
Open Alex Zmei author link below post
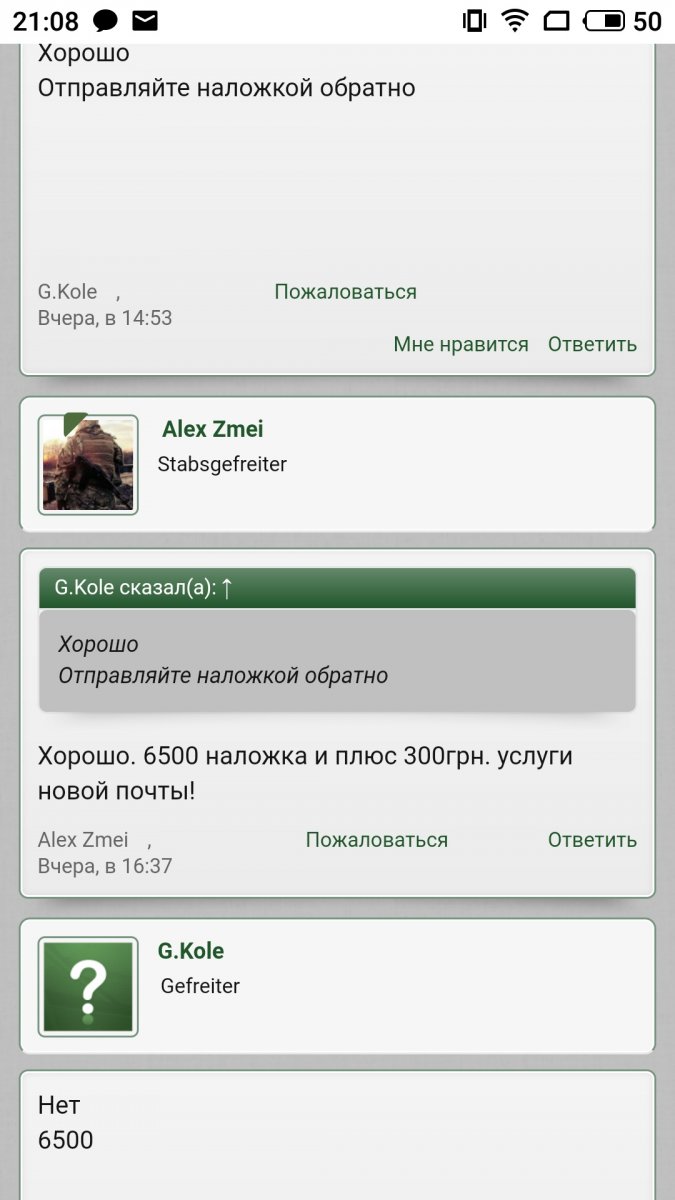pyautogui.click(x=83, y=840)
